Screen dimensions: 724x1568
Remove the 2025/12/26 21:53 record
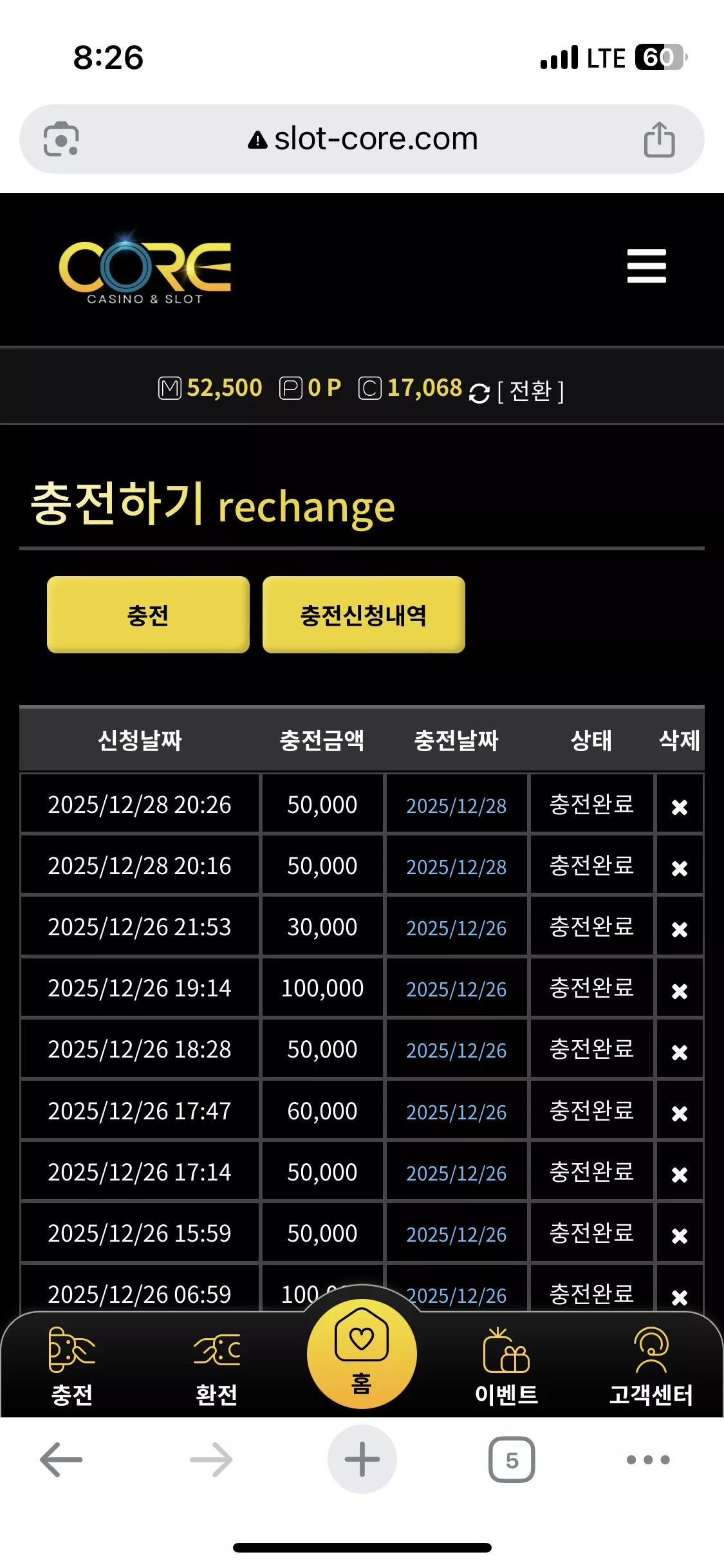pyautogui.click(x=680, y=929)
